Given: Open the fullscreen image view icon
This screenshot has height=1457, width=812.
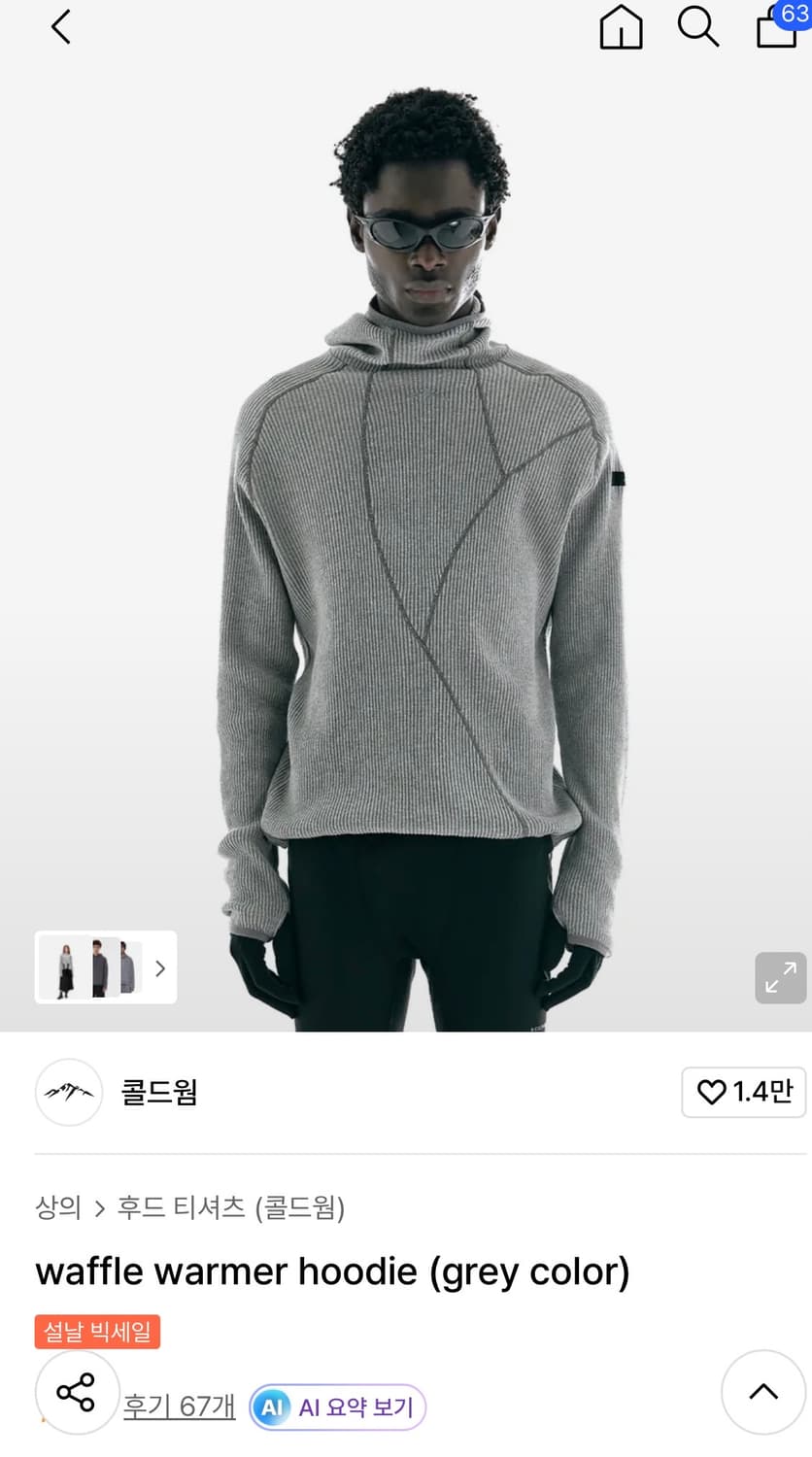Looking at the screenshot, I should tap(780, 978).
